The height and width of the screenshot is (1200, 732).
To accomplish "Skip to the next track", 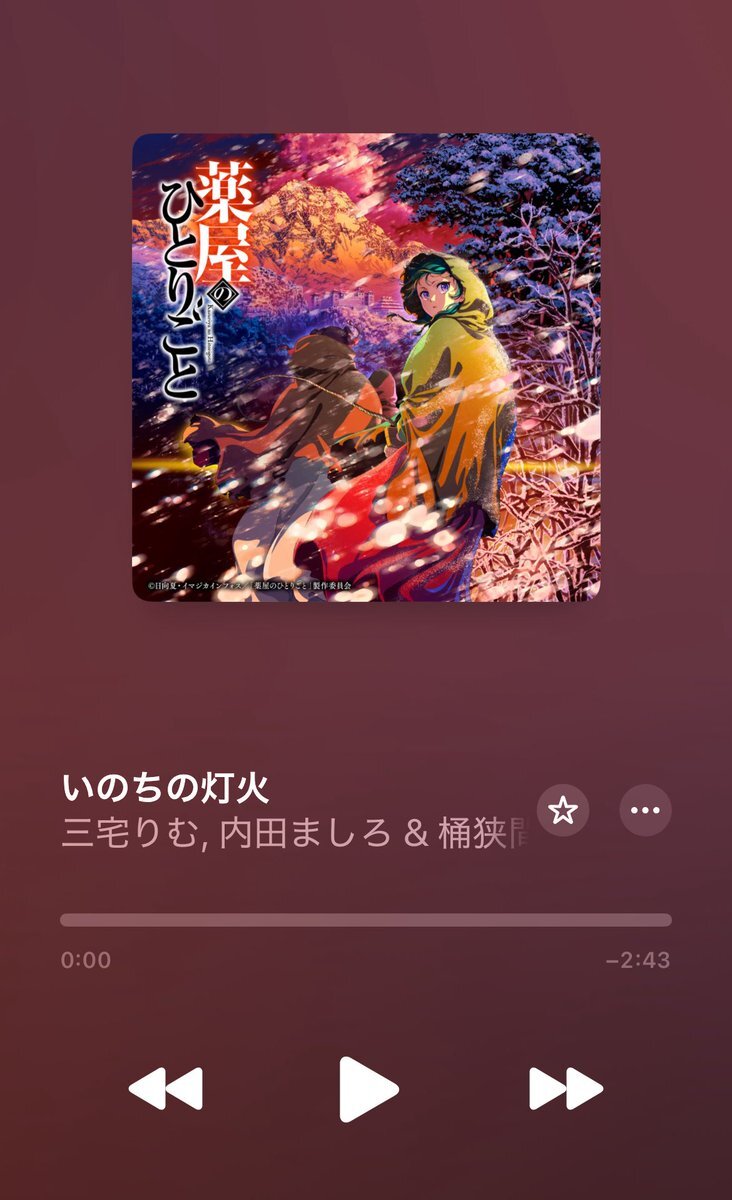I will pos(566,1089).
